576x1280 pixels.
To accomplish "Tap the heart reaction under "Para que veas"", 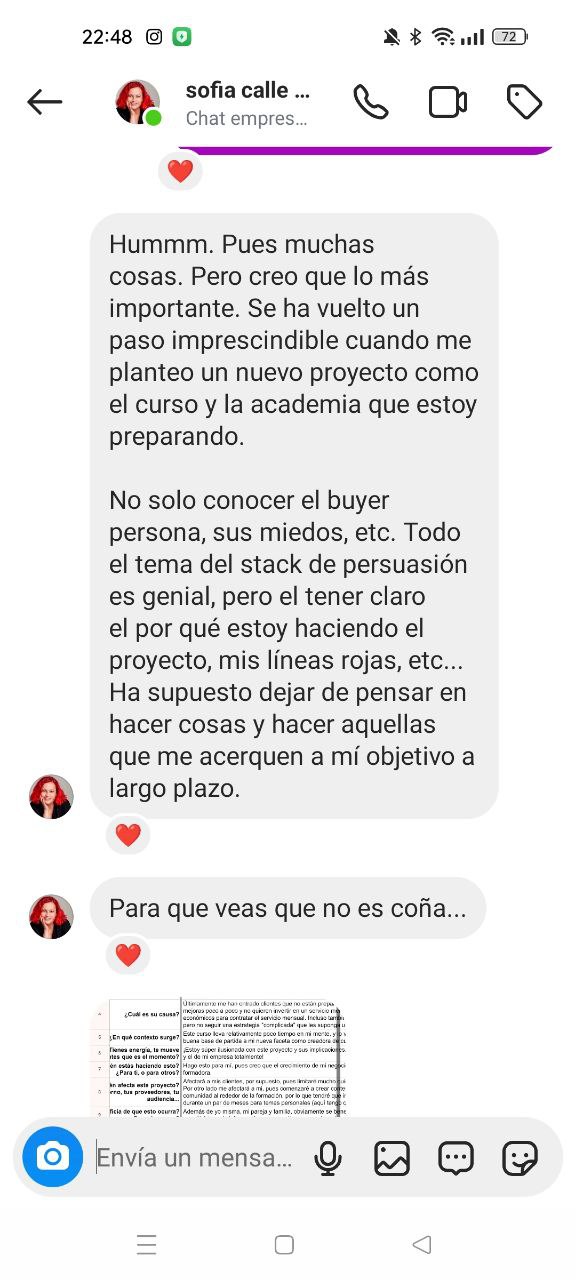I will point(128,955).
